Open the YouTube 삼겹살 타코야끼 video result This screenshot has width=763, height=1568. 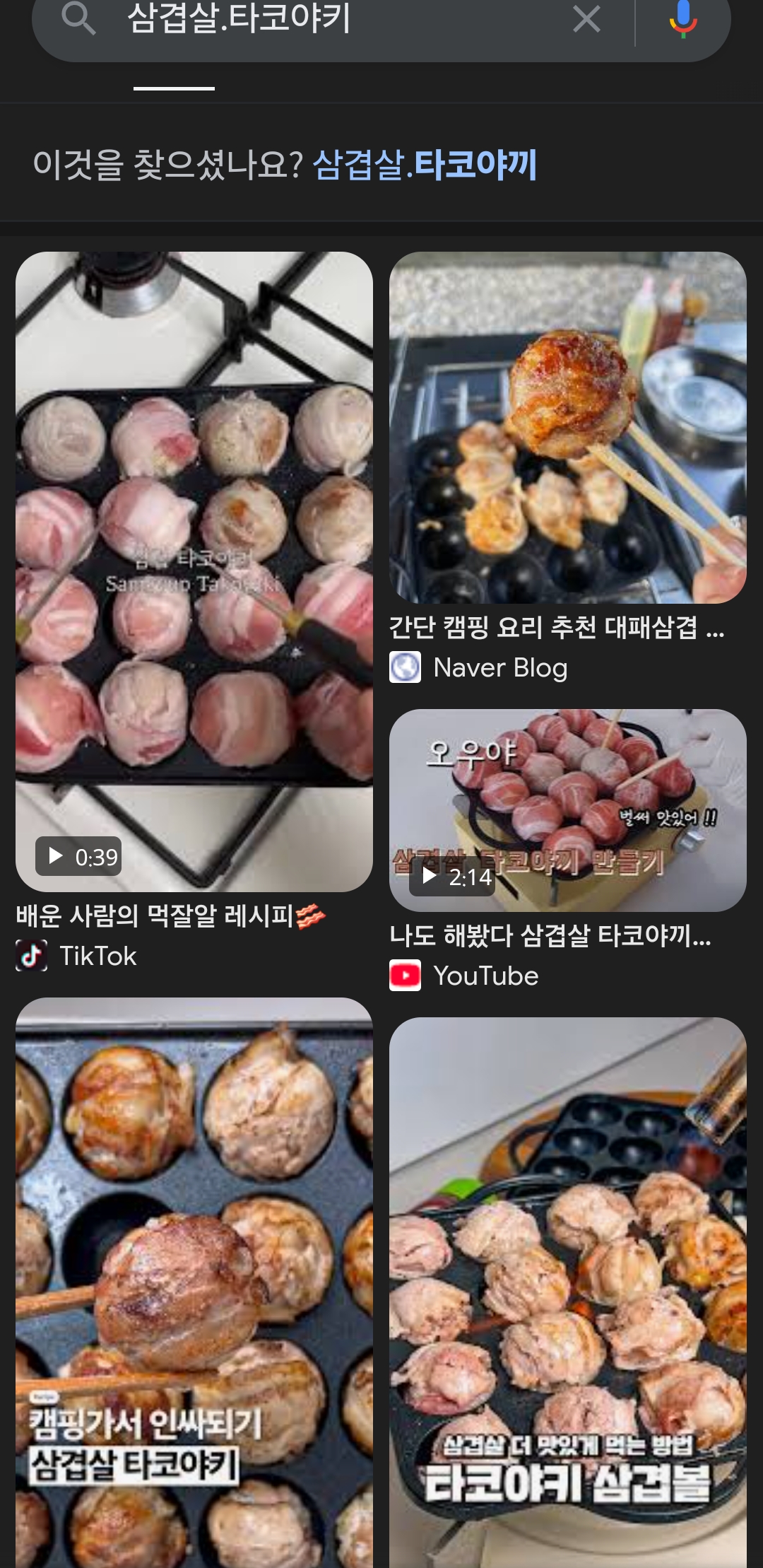[x=567, y=810]
